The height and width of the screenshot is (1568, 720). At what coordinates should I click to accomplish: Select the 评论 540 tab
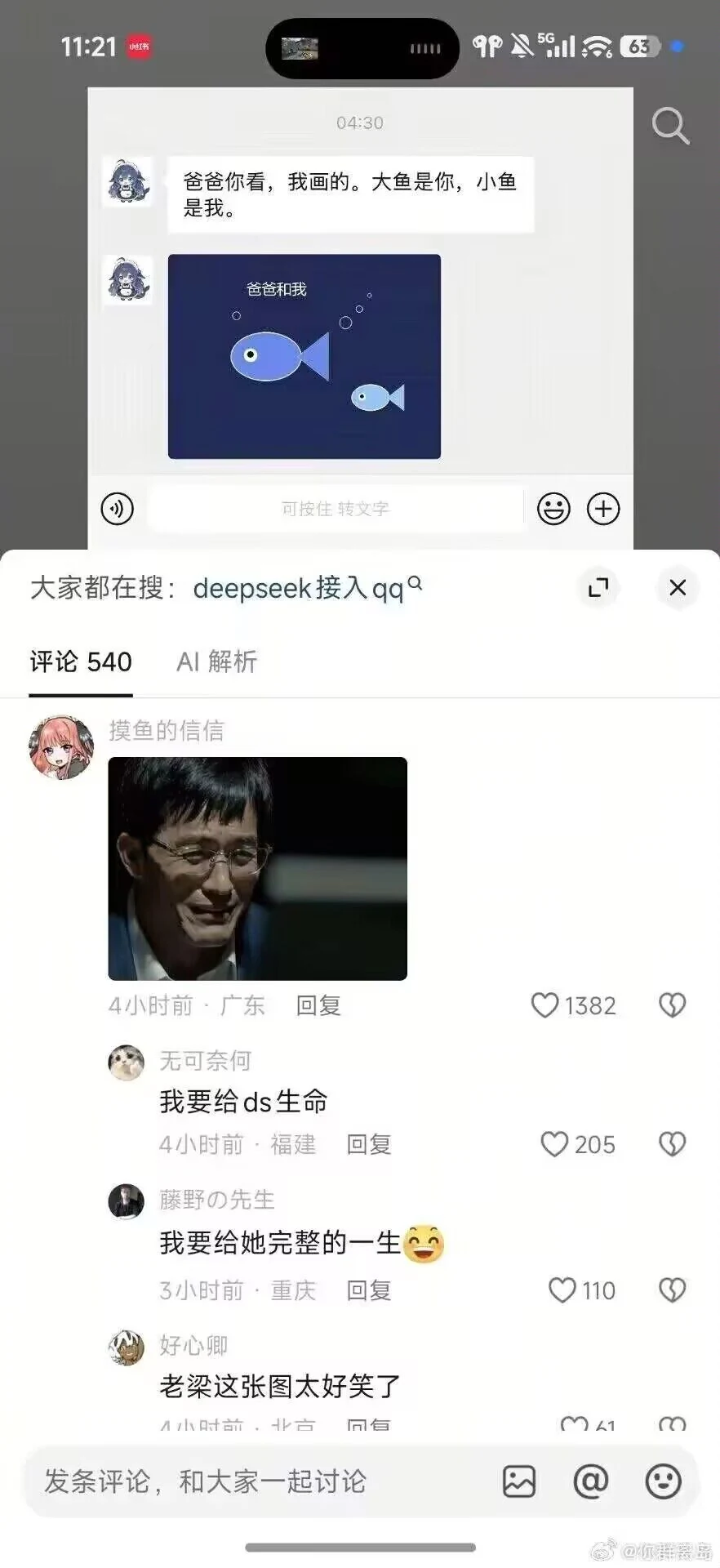[x=81, y=661]
